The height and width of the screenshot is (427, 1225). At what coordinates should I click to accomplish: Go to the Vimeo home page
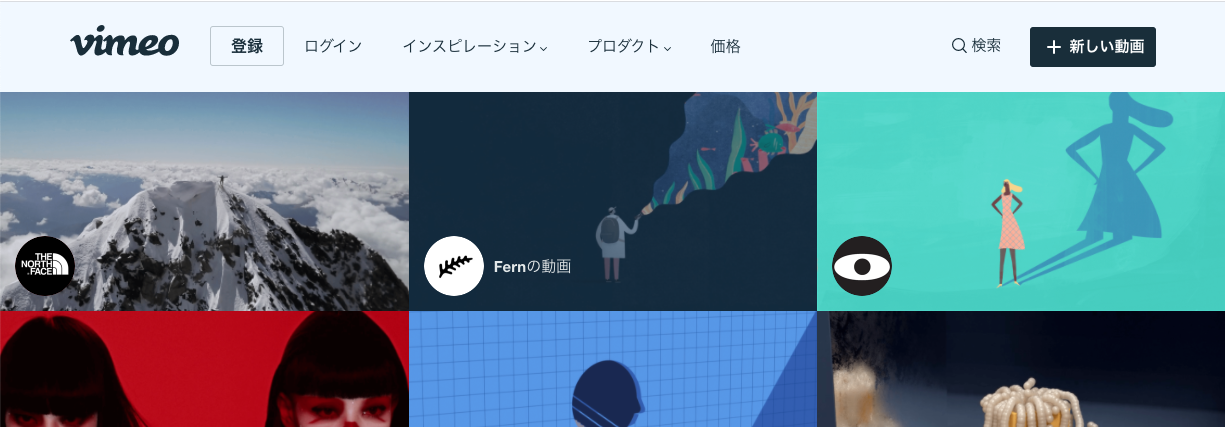[124, 44]
